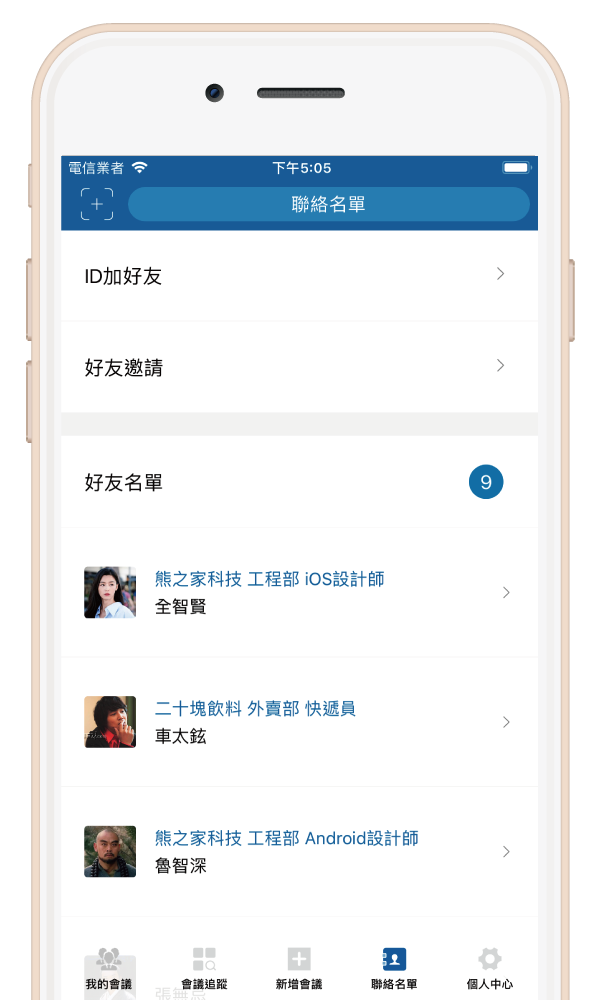Select 聯絡名單 tab
Screen dimensions: 600x1000
coord(394,967)
